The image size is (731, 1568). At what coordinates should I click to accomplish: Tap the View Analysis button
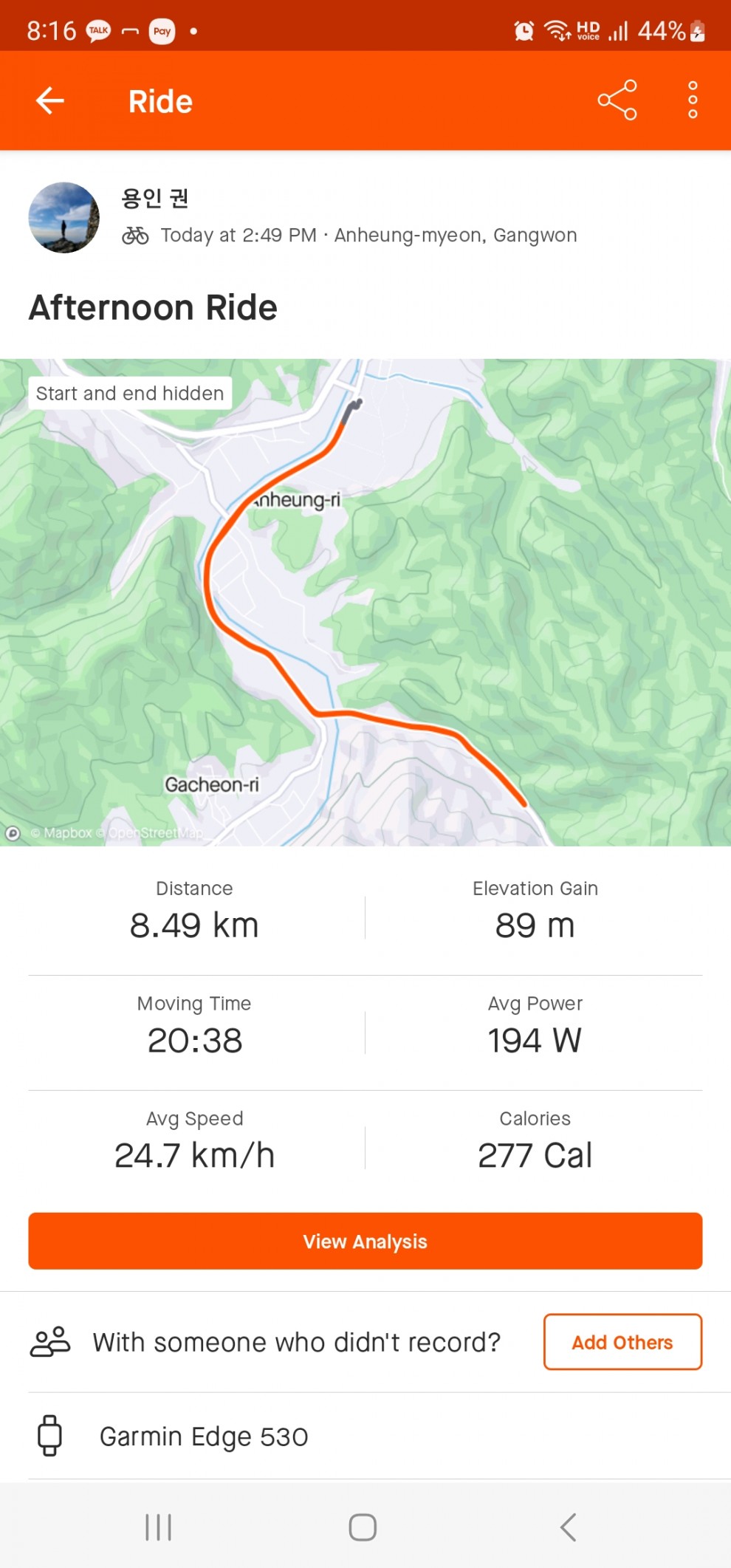365,1241
